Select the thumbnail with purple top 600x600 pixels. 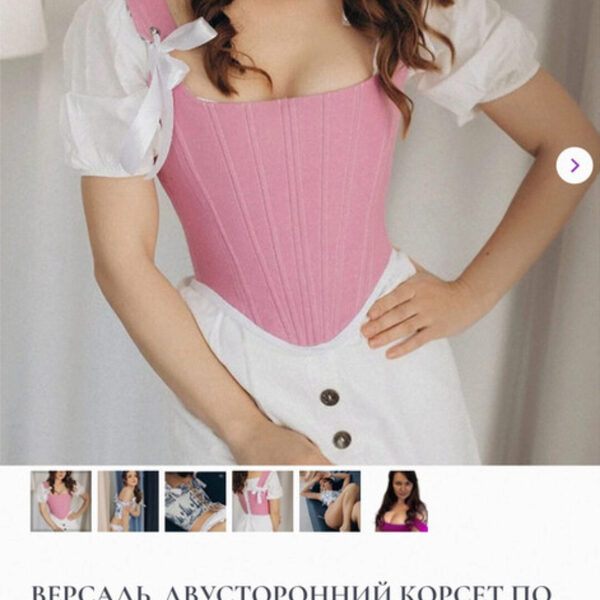(400, 501)
